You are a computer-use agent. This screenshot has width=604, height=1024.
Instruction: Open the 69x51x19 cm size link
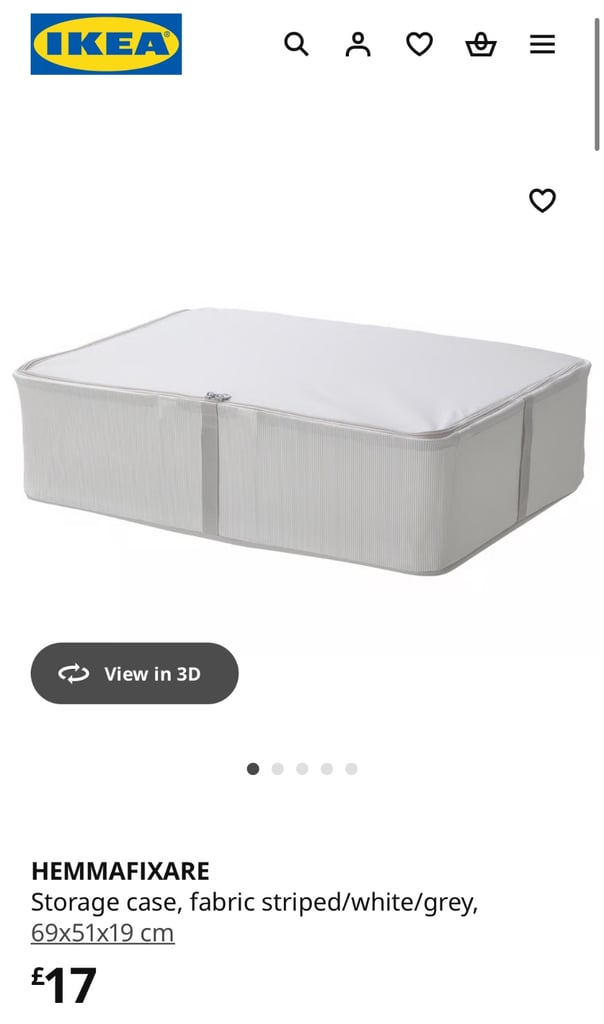tap(102, 933)
